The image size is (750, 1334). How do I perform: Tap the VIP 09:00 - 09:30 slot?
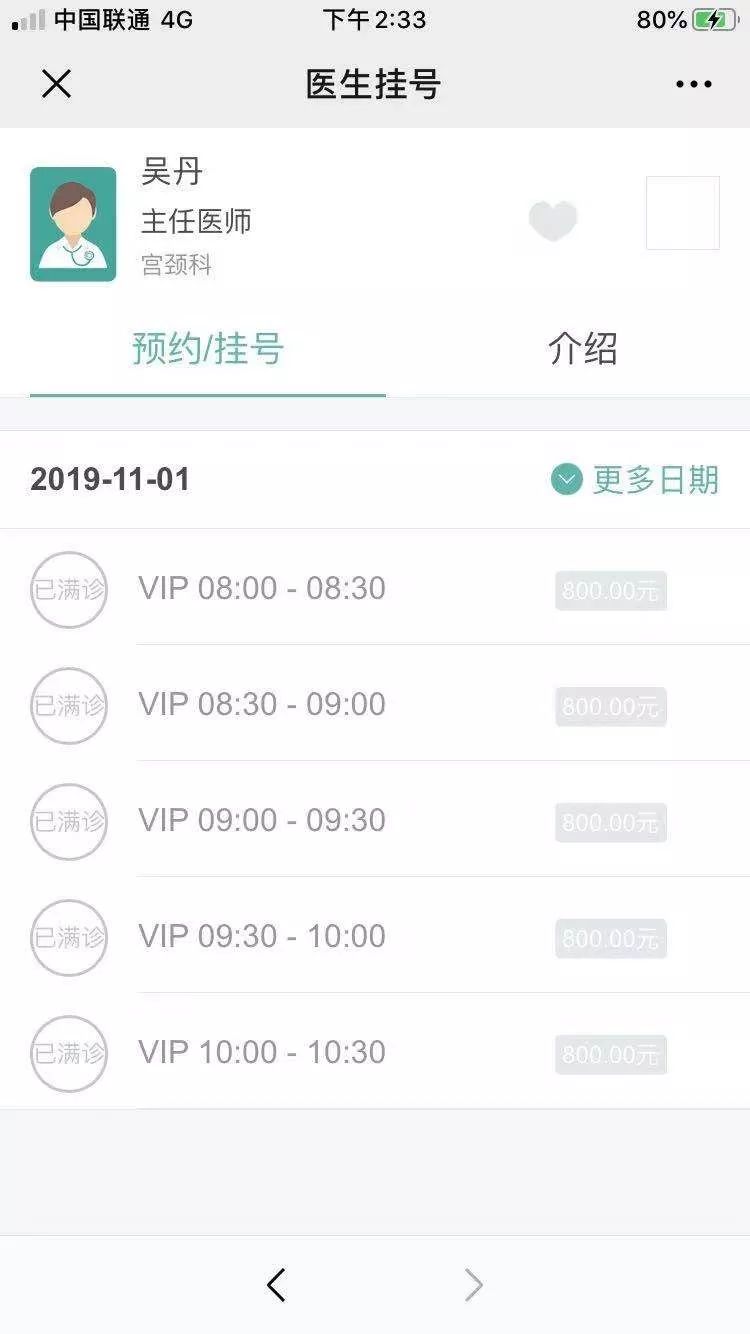[x=375, y=820]
